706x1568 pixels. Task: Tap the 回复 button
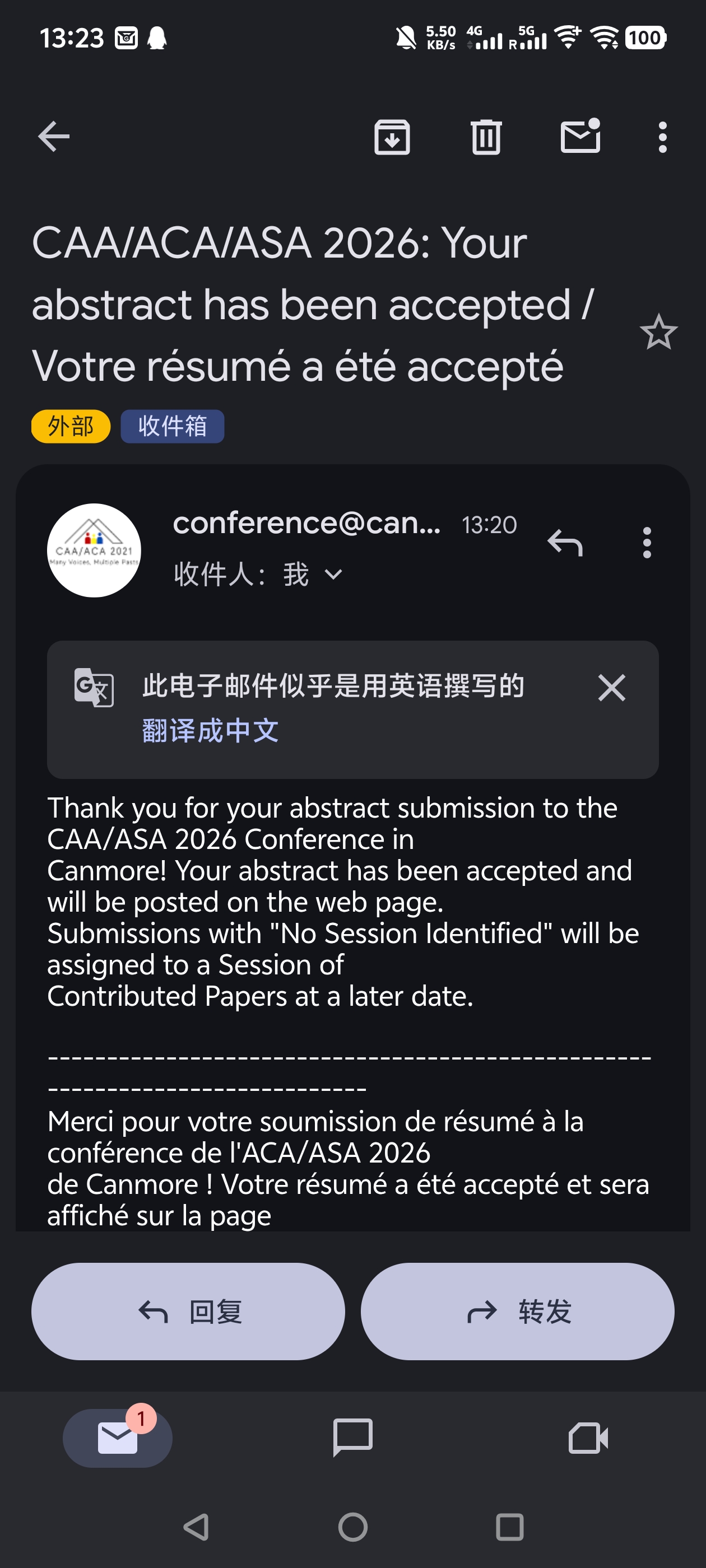tap(188, 1311)
